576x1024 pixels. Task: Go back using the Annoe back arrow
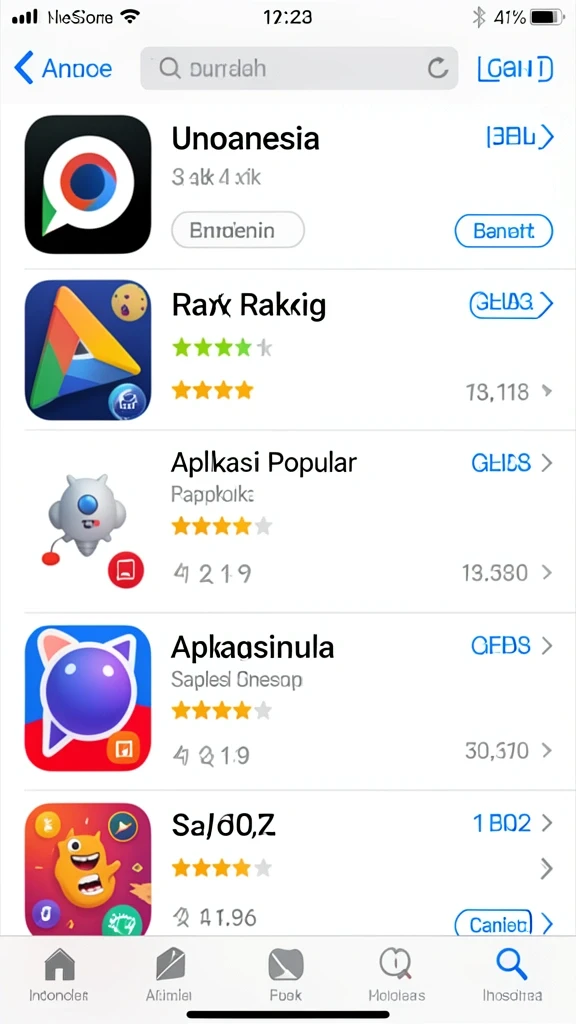coord(63,69)
